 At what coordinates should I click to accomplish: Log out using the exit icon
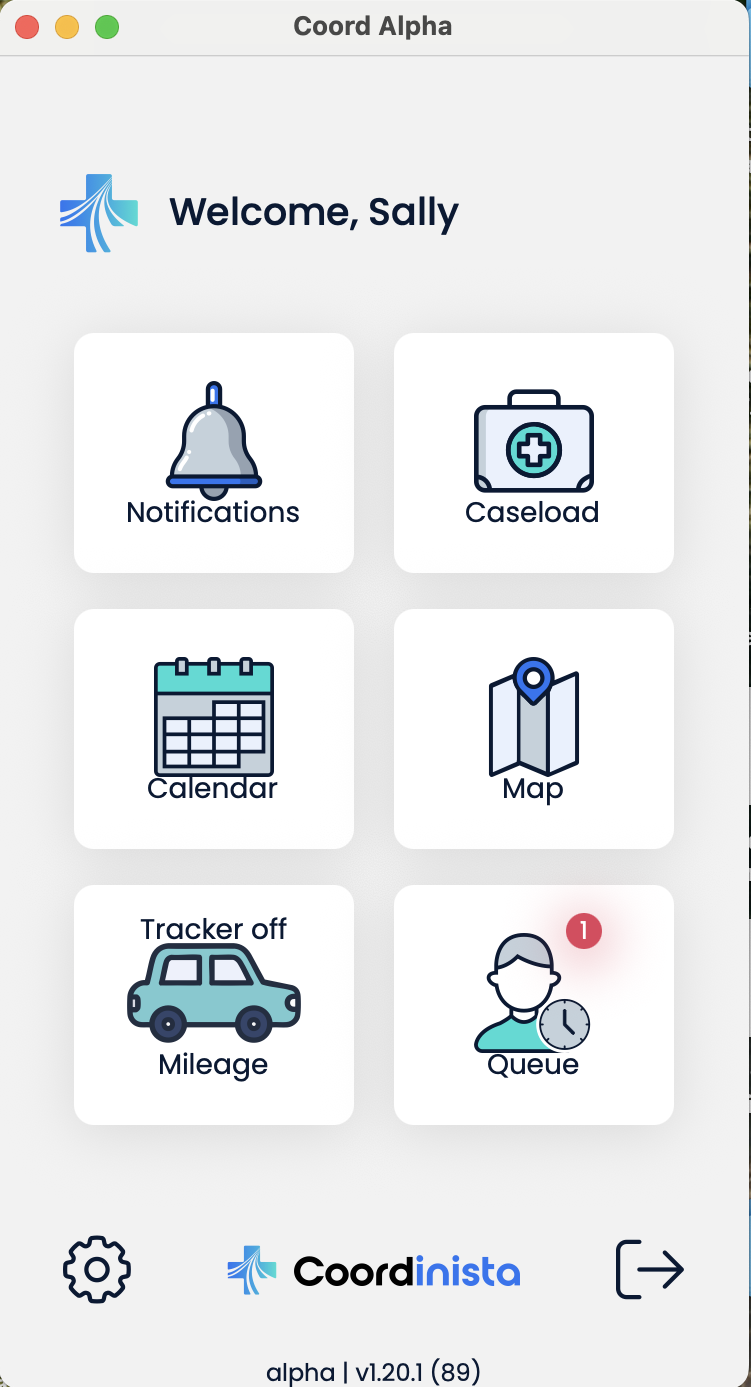[x=649, y=1270]
